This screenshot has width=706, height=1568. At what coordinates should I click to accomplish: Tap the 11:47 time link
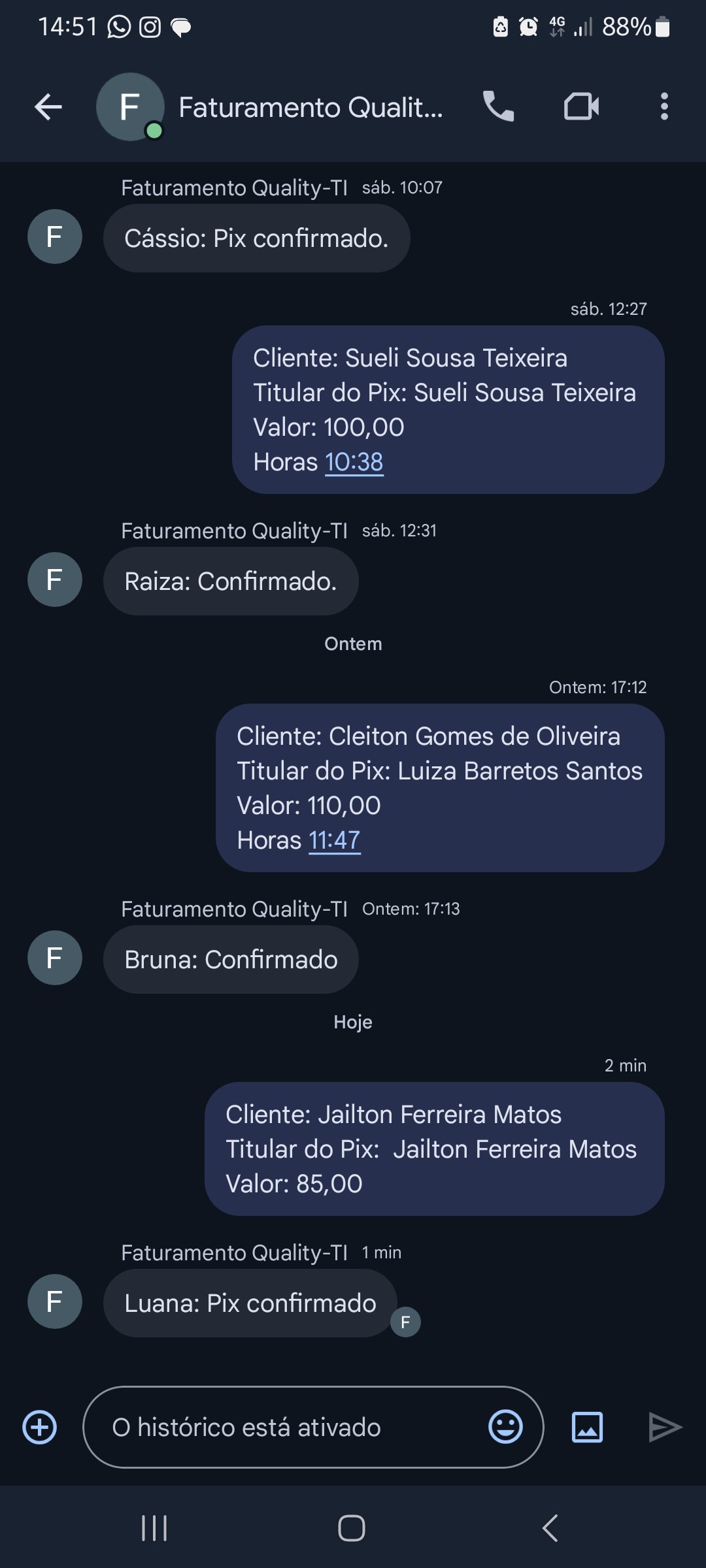click(x=334, y=841)
